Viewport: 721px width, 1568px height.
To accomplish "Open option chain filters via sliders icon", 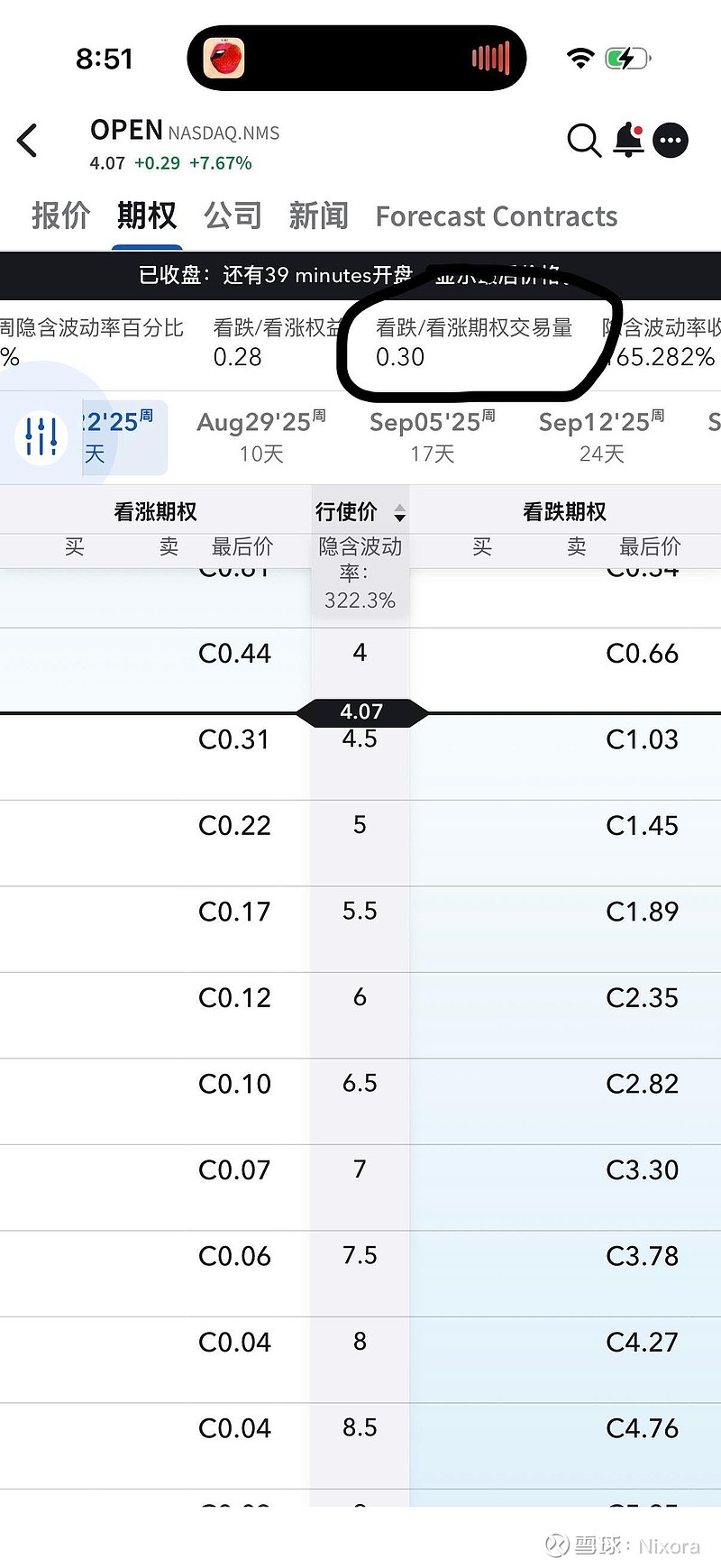I will (41, 437).
